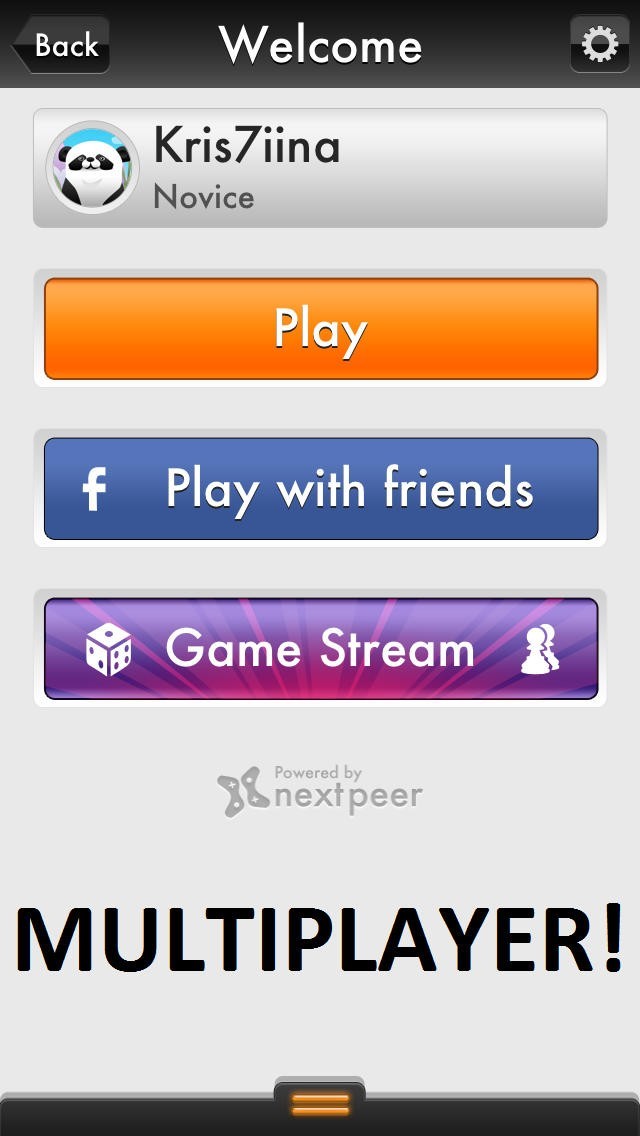Choose Play with friends via Facebook
This screenshot has height=1136, width=640.
coord(320,488)
